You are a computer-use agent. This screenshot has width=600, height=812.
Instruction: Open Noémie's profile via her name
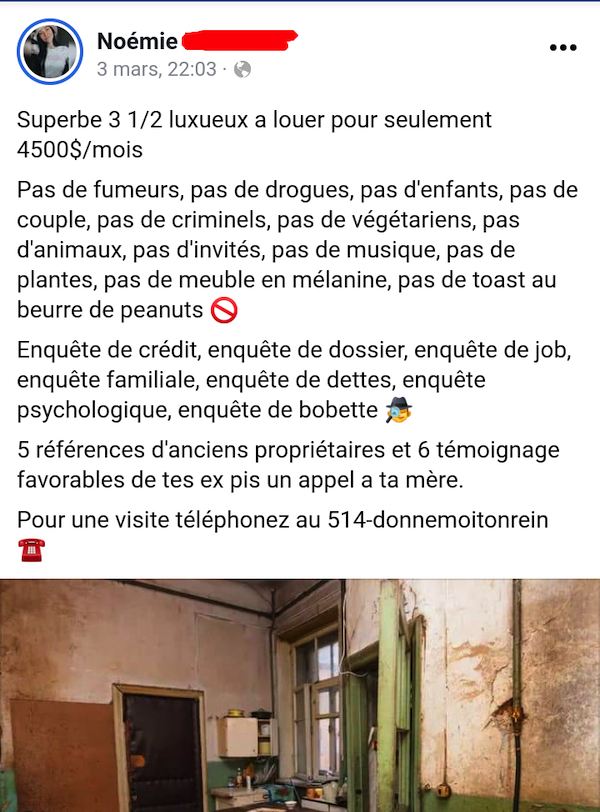(x=137, y=41)
